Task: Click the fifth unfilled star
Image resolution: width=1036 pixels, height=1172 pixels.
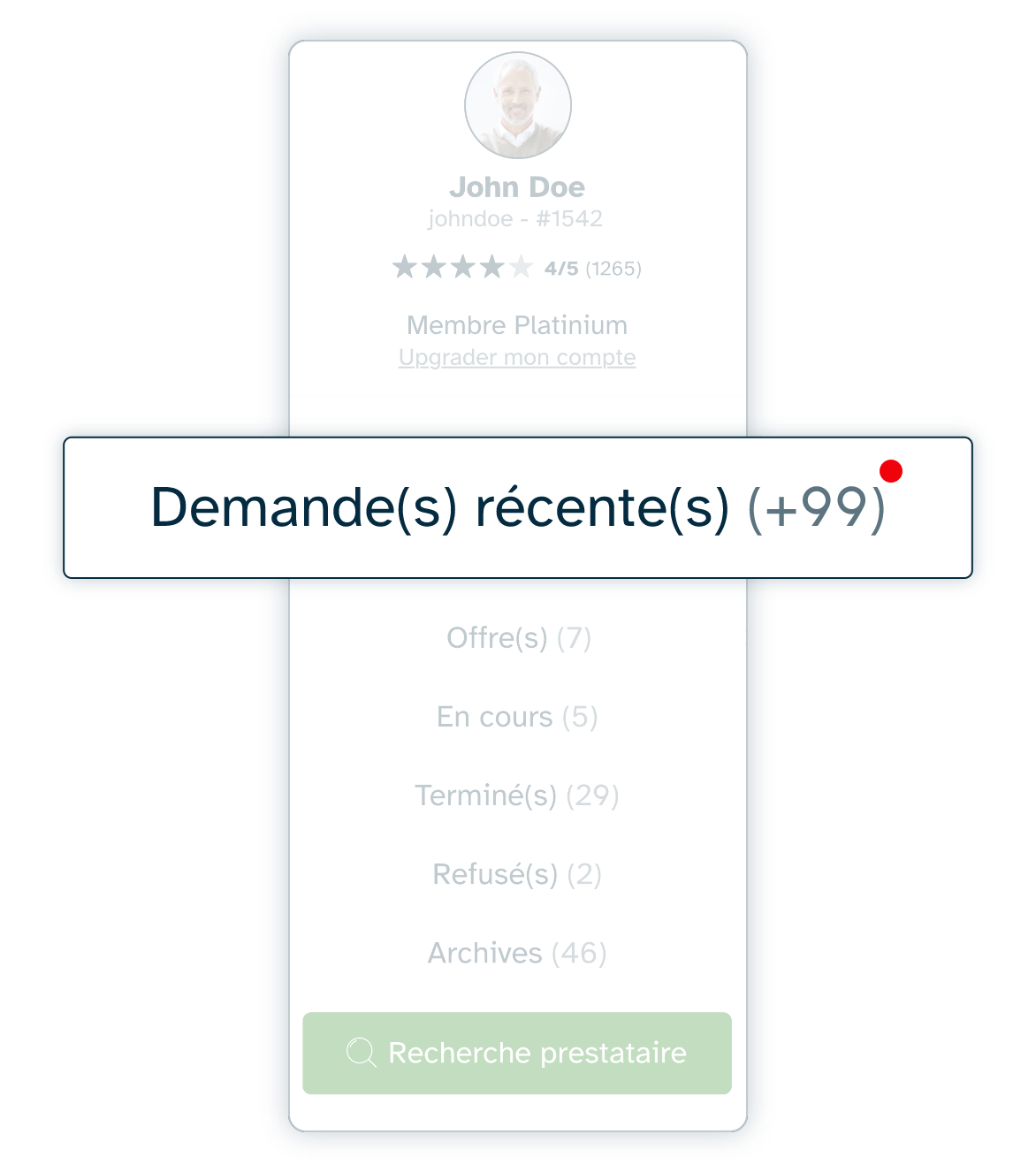Action: [523, 267]
